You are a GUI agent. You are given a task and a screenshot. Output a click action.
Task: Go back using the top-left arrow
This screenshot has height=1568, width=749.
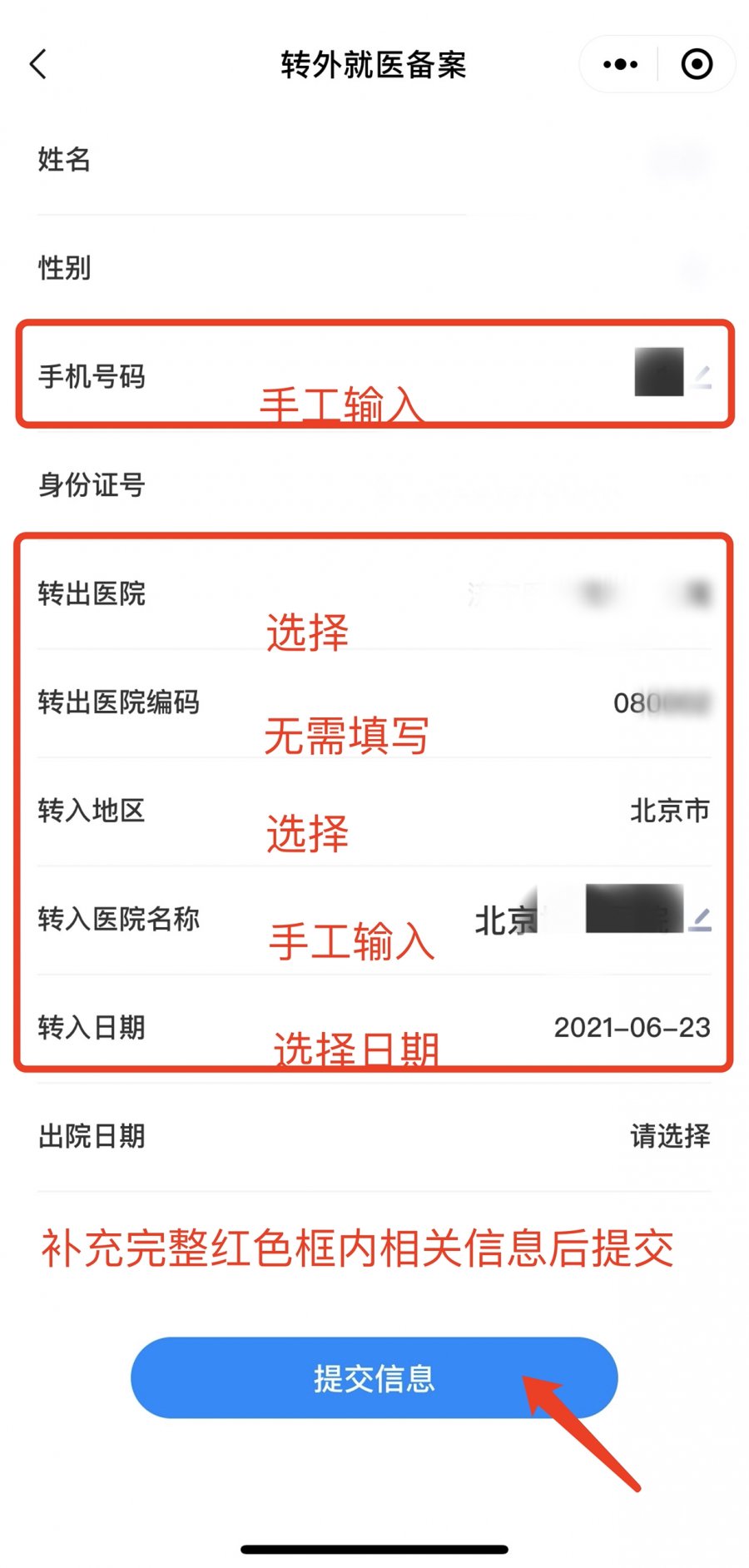(38, 64)
